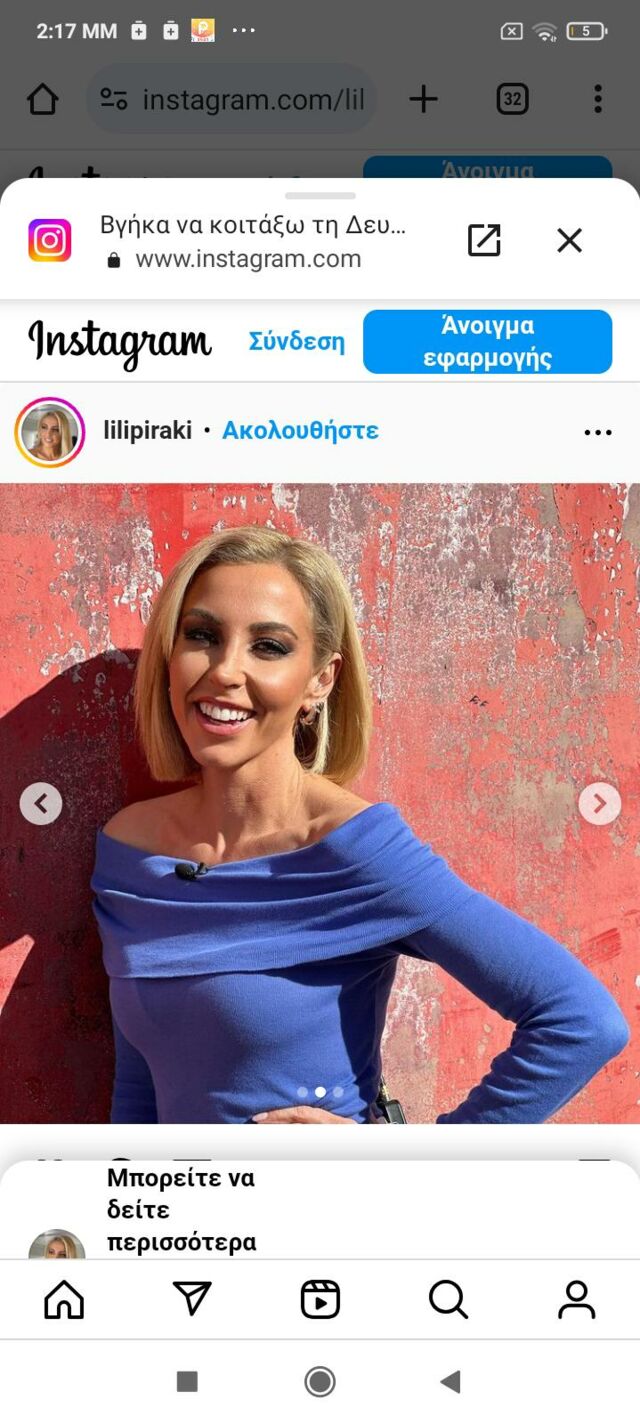Tap the instagram.com address bar
The width and height of the screenshot is (640, 1424).
coord(232,99)
